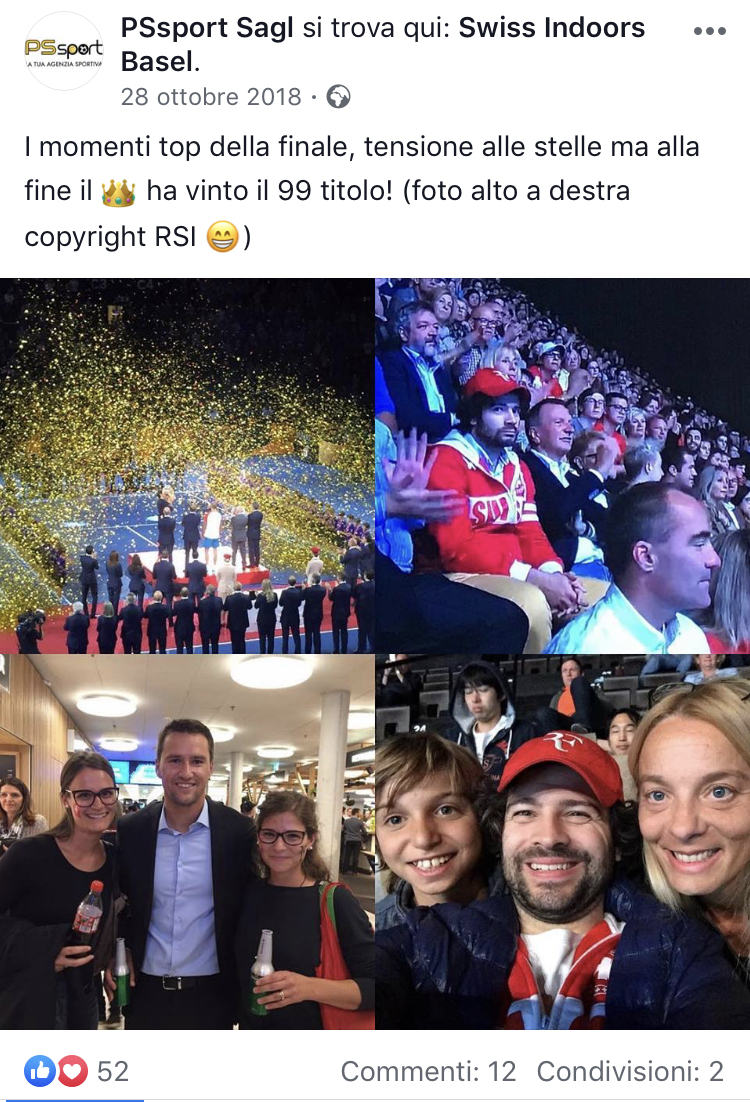Open the PSsport Sagl page name link
750x1102 pixels.
[x=207, y=28]
